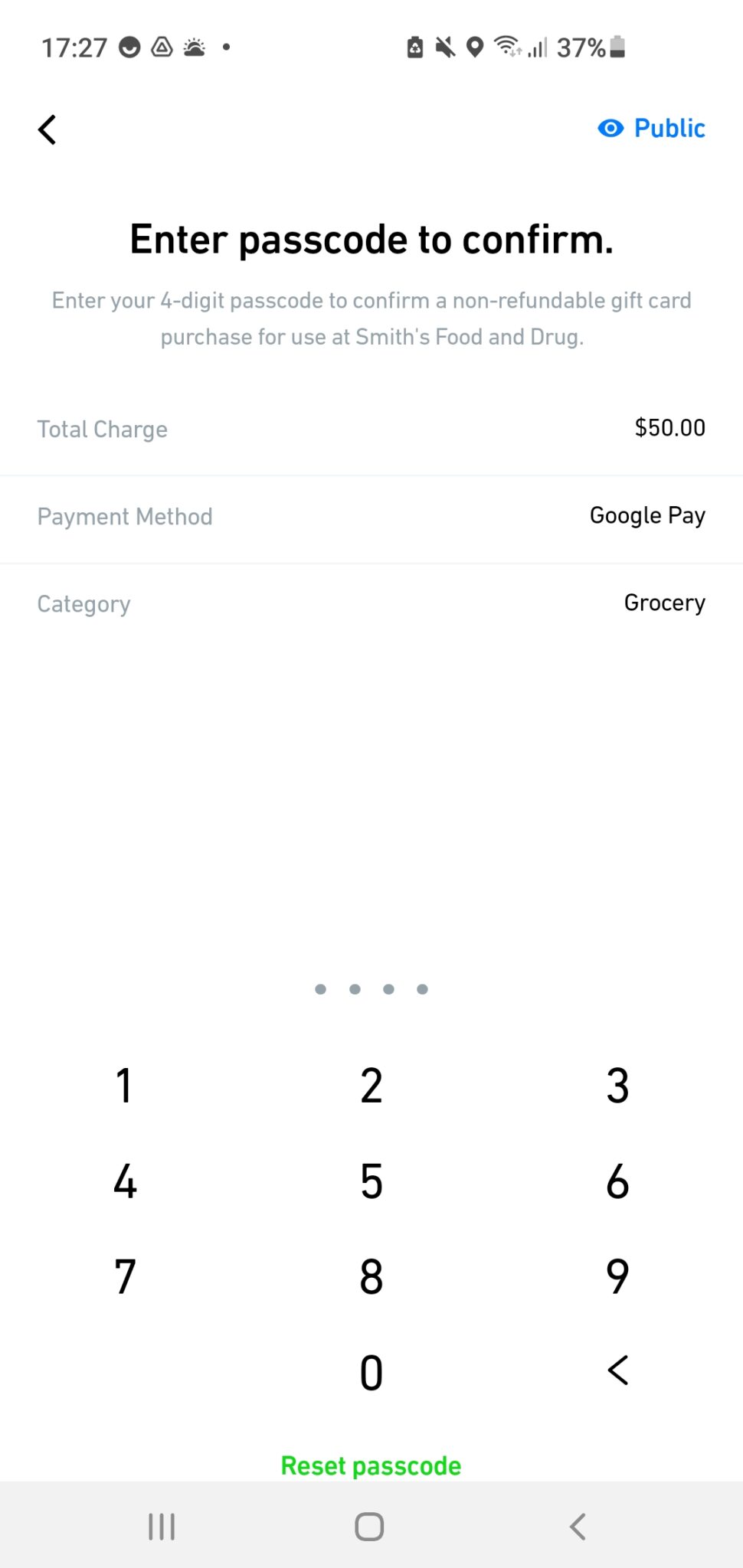Enter digit 2 on the passcode keypad

coord(371,1086)
